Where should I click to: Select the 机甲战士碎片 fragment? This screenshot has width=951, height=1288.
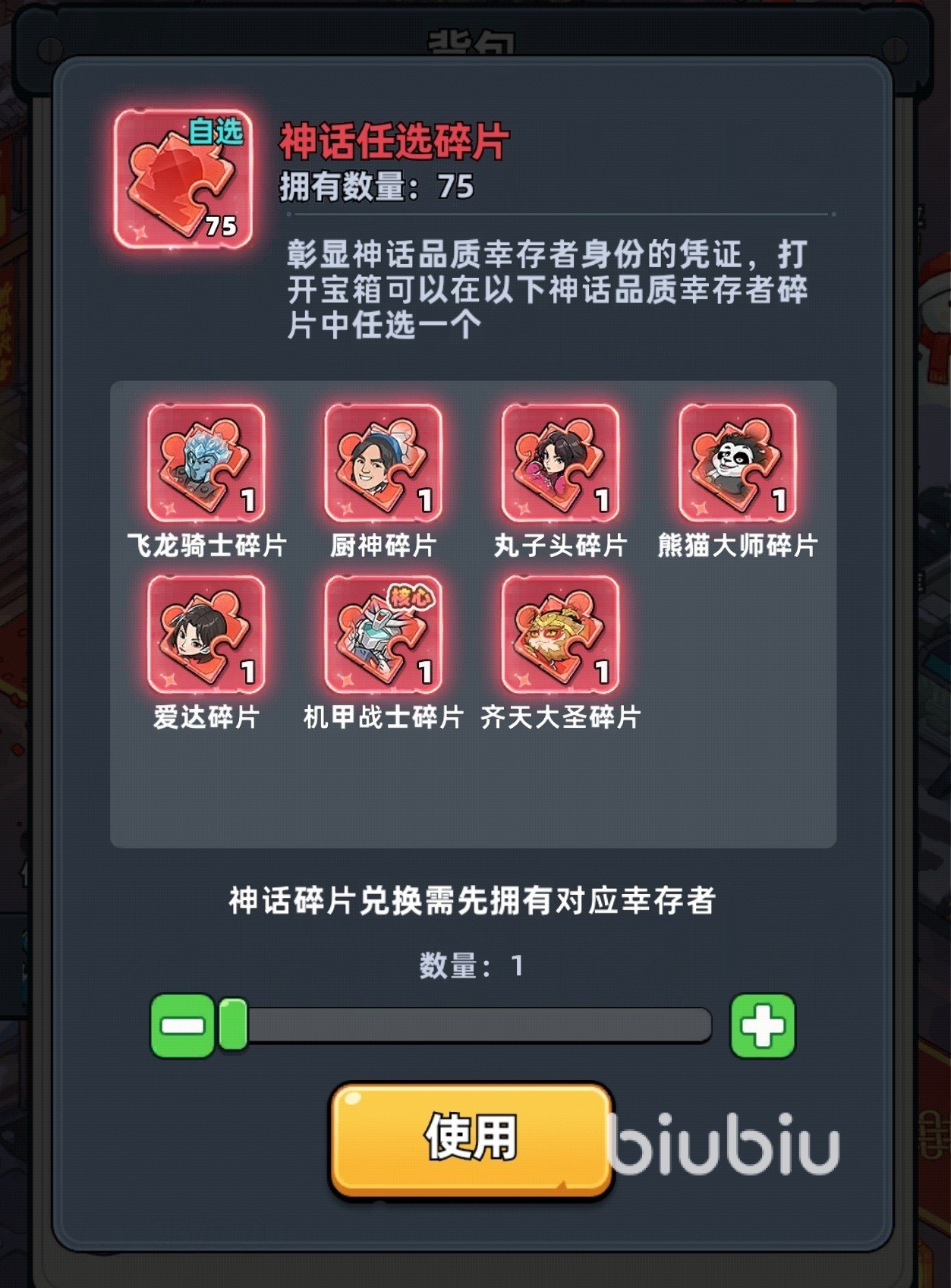click(x=383, y=635)
